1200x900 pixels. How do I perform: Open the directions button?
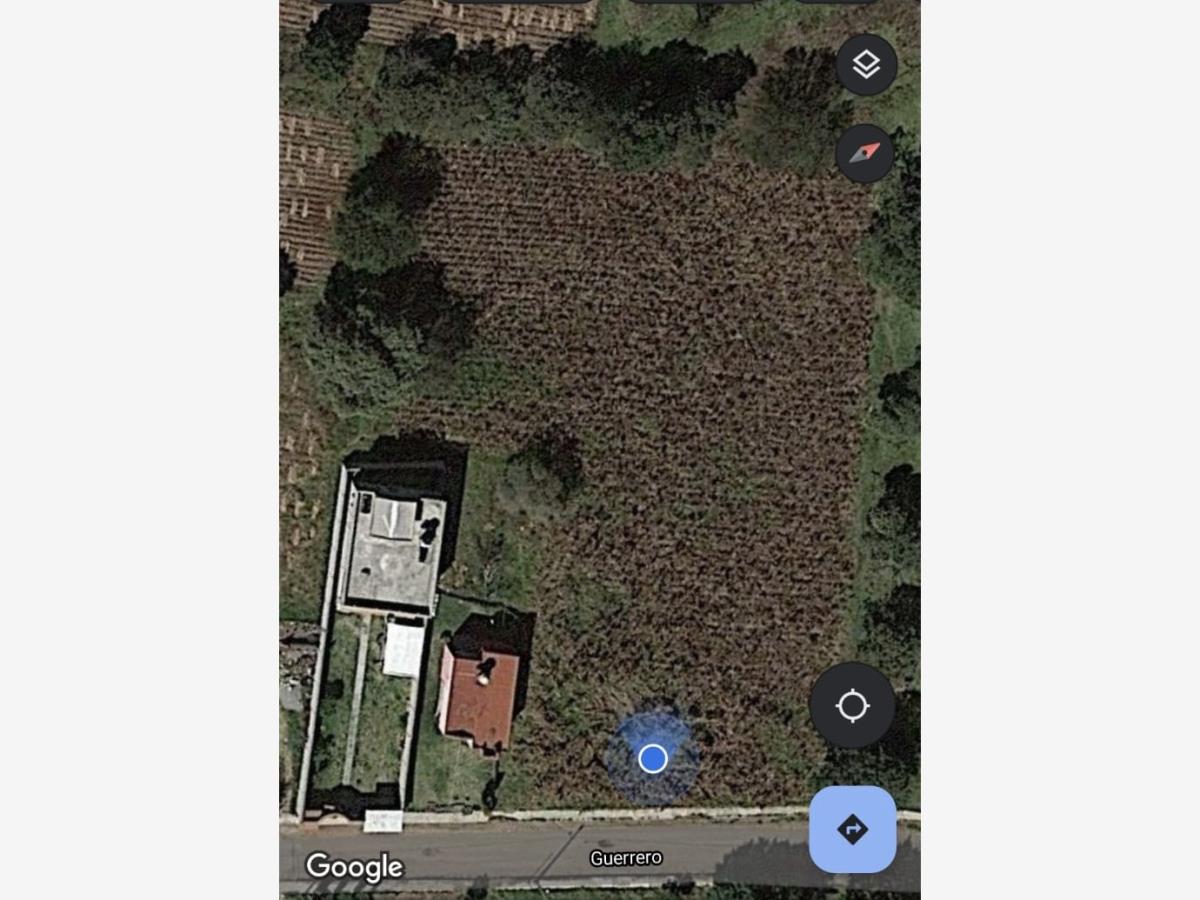852,829
